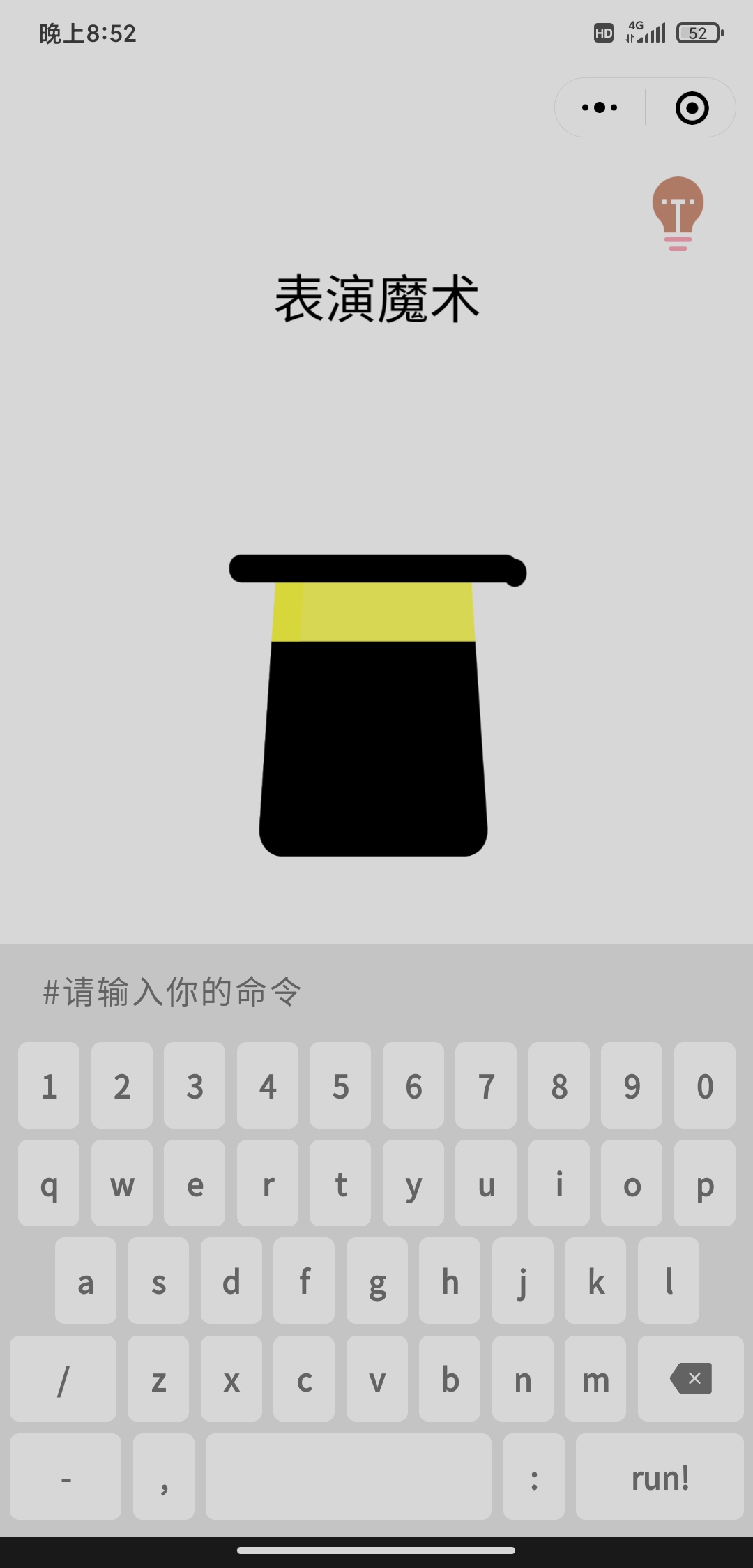Tap the letter a key
The image size is (753, 1568).
(86, 1281)
